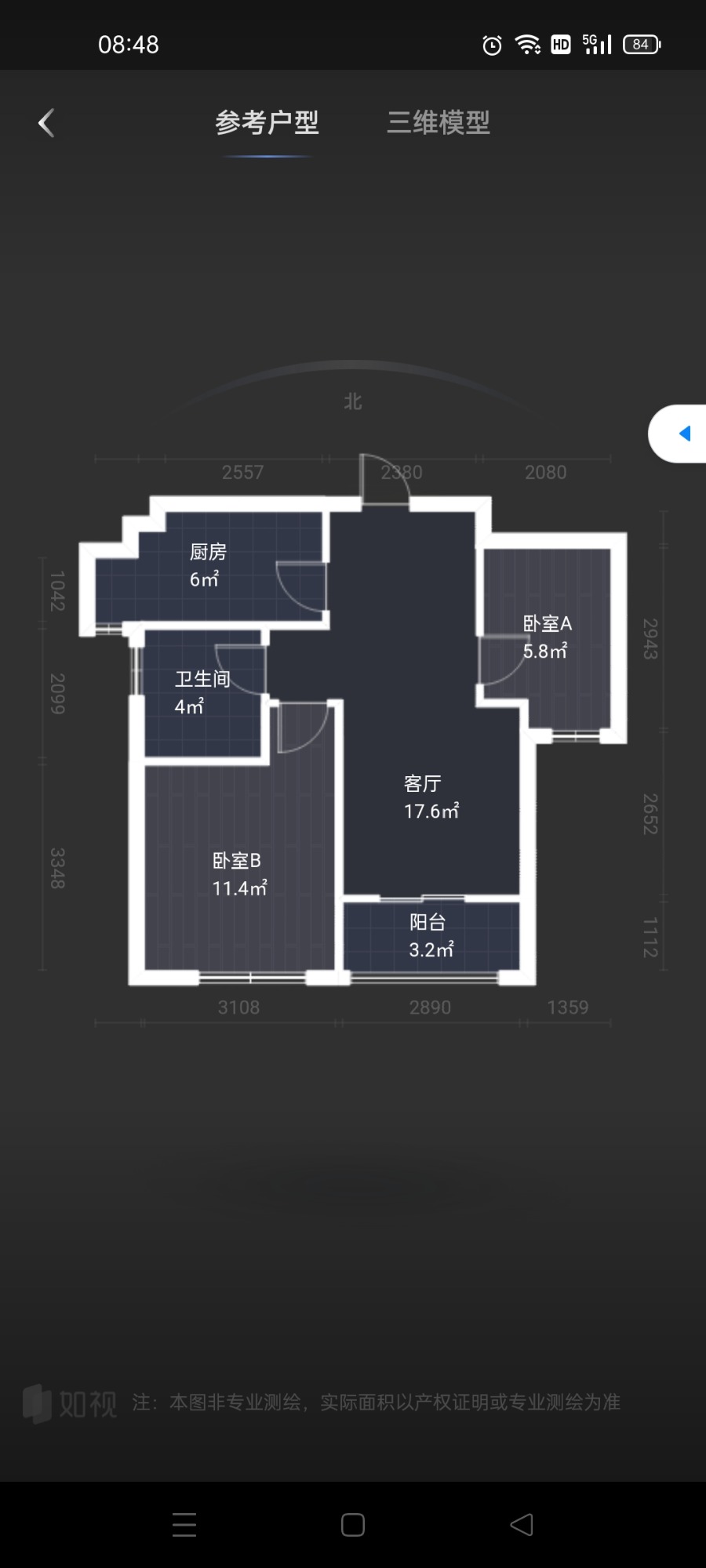Open the system recent apps menu
Image resolution: width=706 pixels, height=1568 pixels.
click(x=184, y=1524)
